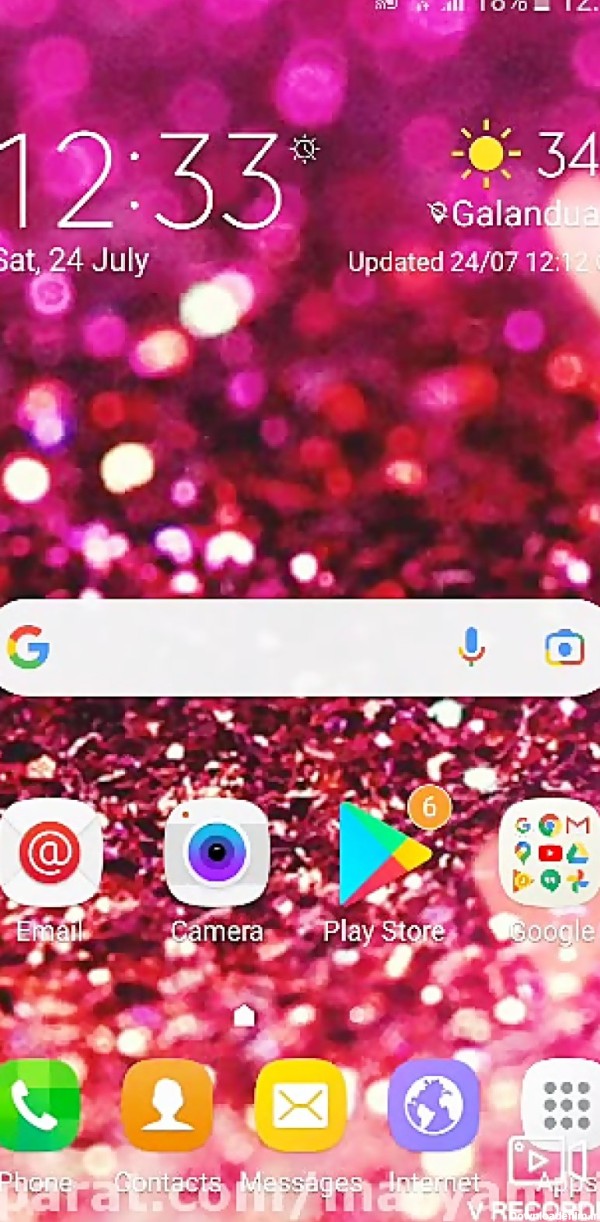Screen dimensions: 600x1222
Task: Launch the Camera app
Action: [x=216, y=854]
